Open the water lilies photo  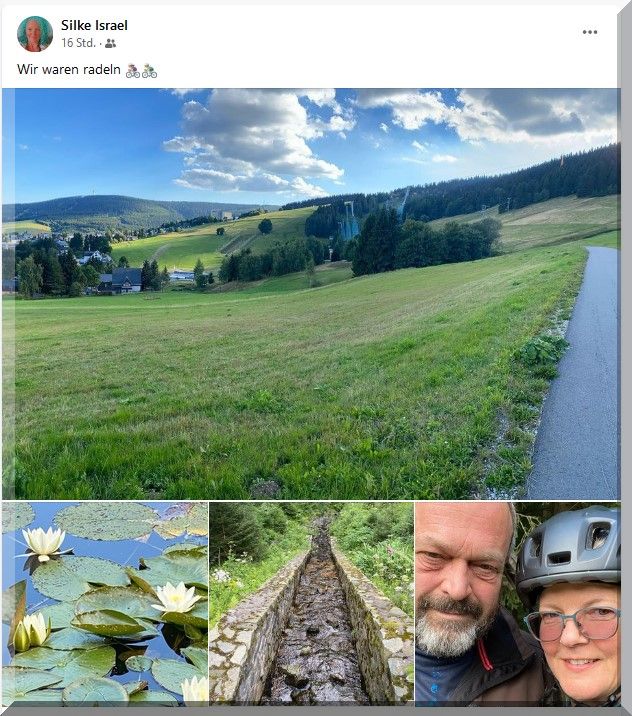point(105,602)
